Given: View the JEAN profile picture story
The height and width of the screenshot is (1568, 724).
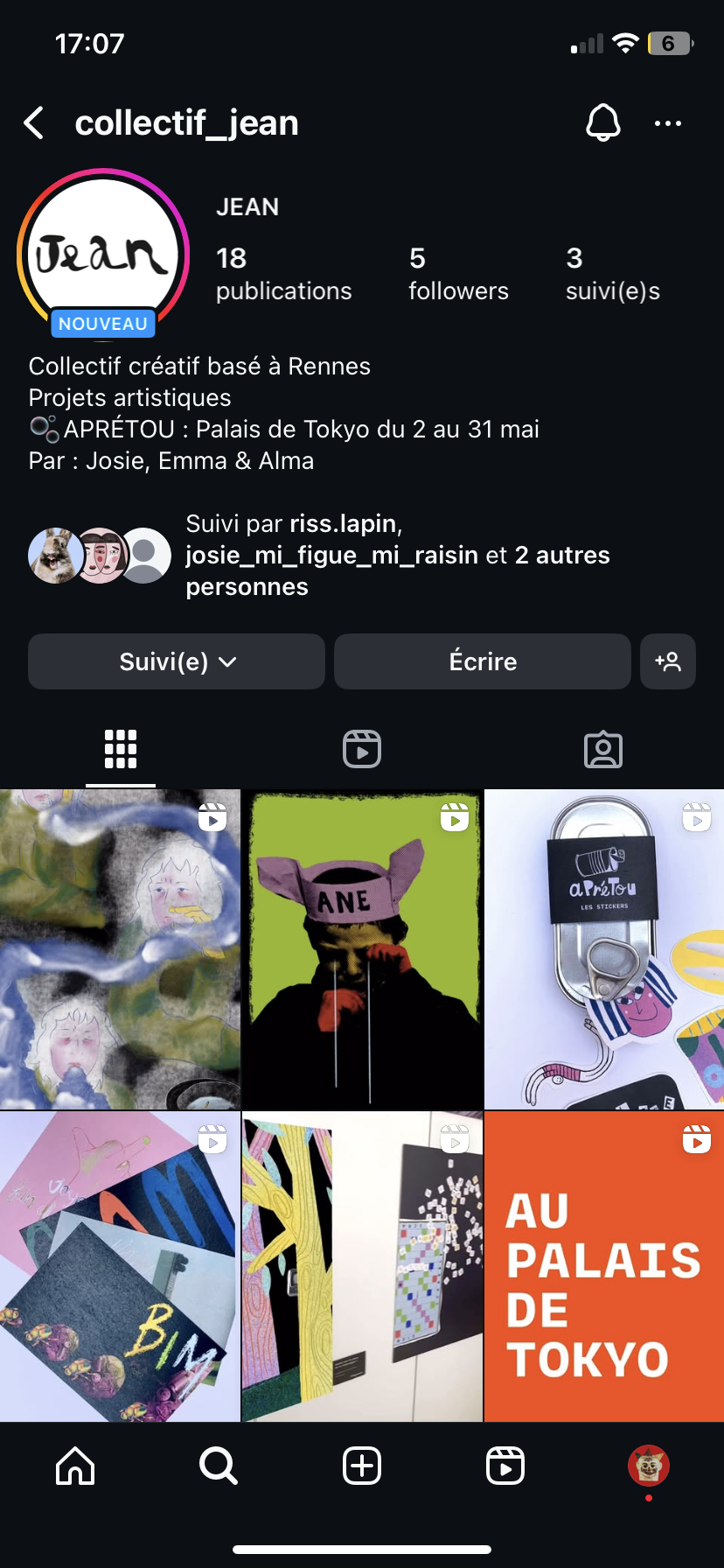Looking at the screenshot, I should [103, 255].
